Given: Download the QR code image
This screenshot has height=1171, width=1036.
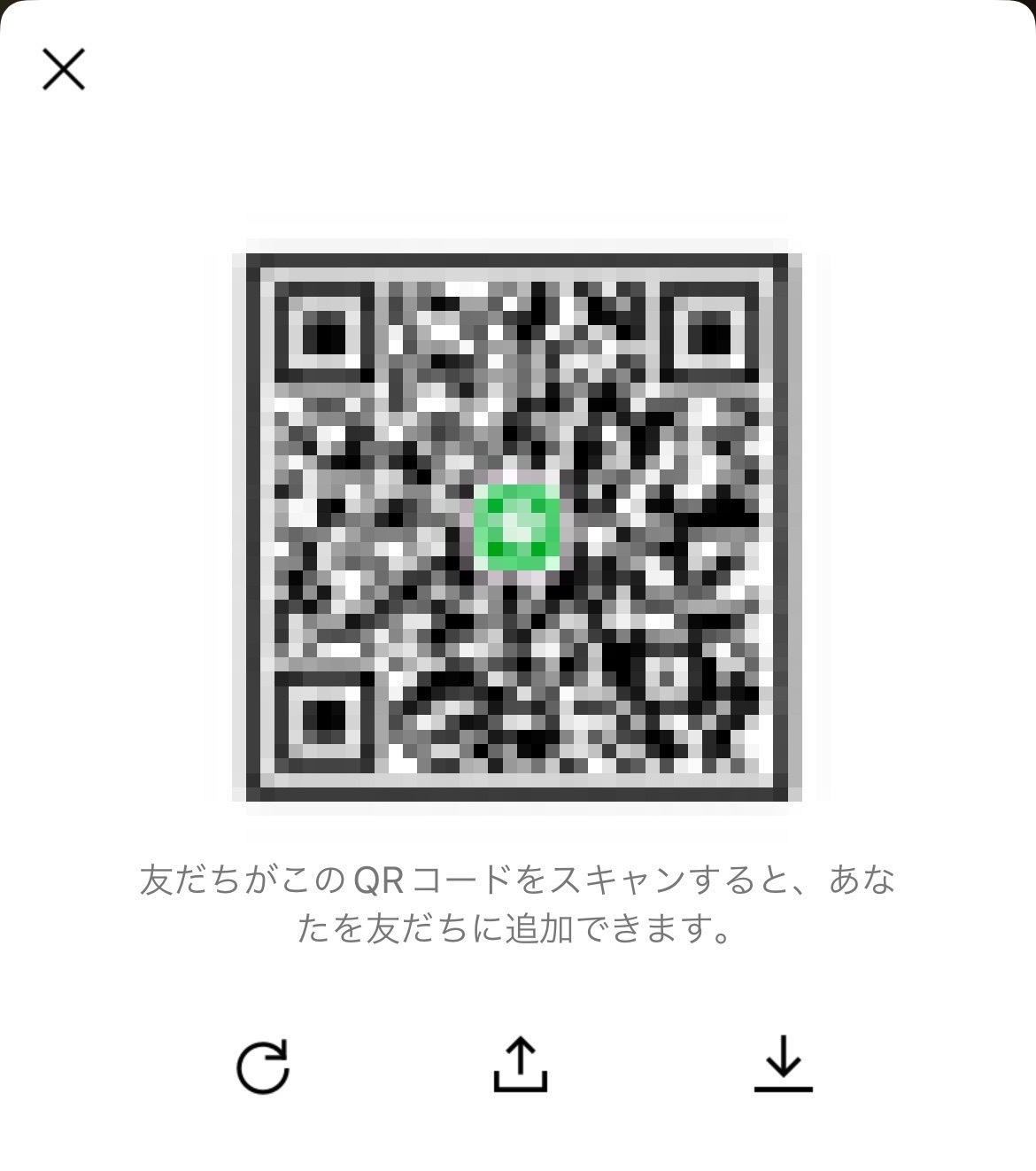Looking at the screenshot, I should (783, 1065).
